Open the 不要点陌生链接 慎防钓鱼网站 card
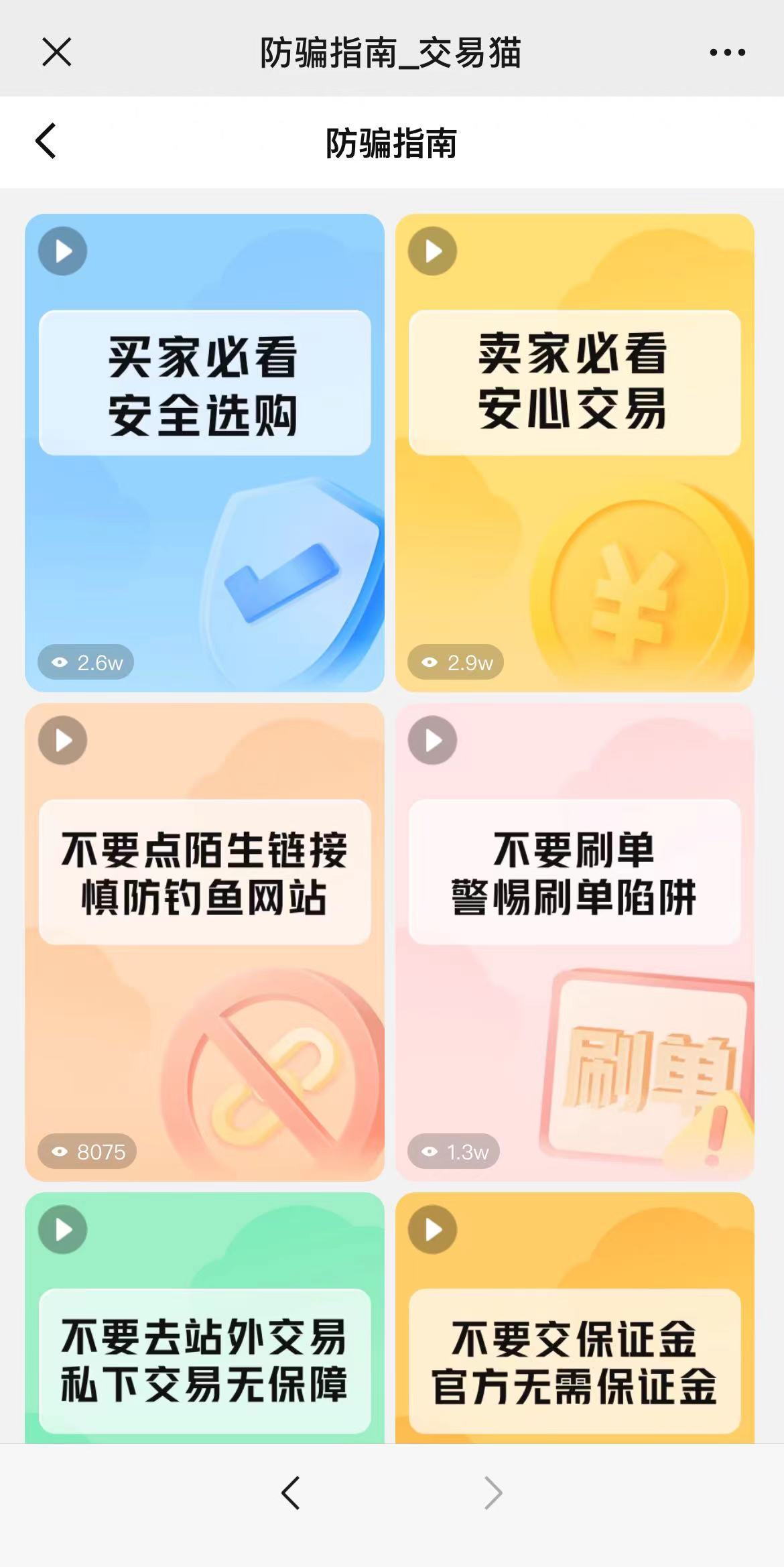 204,942
